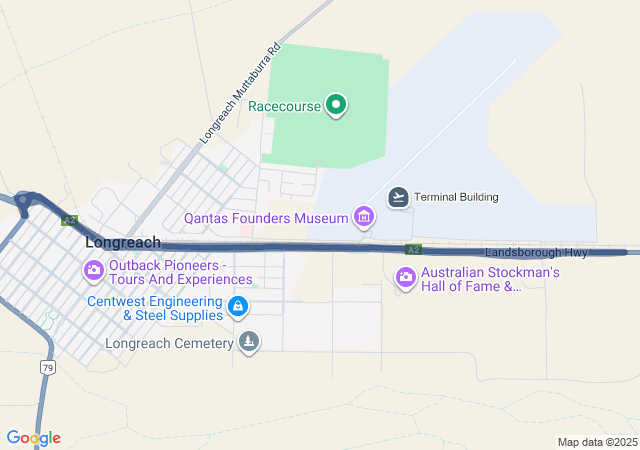Image resolution: width=640 pixels, height=450 pixels.
Task: Select Centwest Engineering & Steel Supplies pin
Action: coord(238,306)
